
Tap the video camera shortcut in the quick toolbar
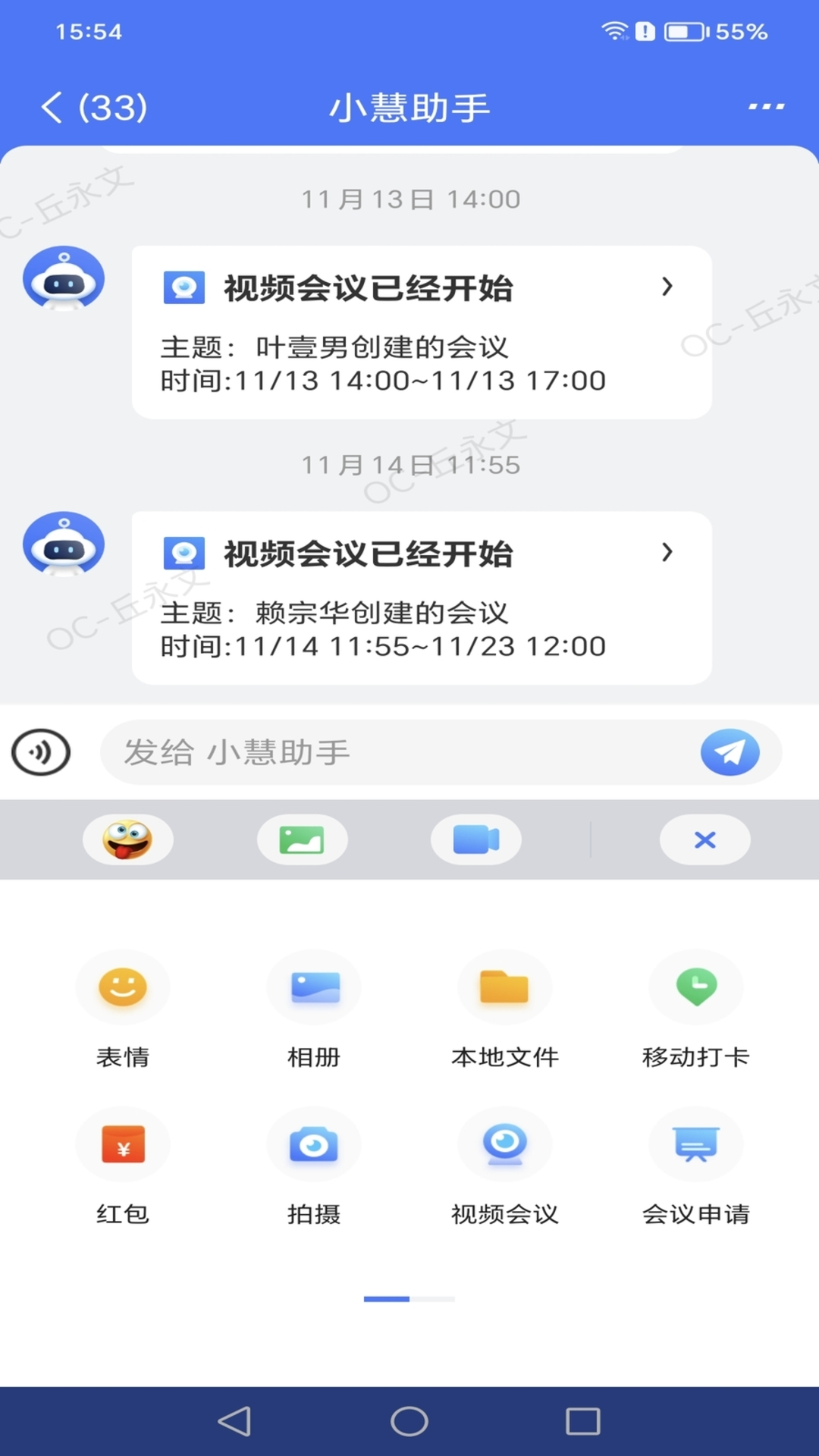(x=476, y=839)
